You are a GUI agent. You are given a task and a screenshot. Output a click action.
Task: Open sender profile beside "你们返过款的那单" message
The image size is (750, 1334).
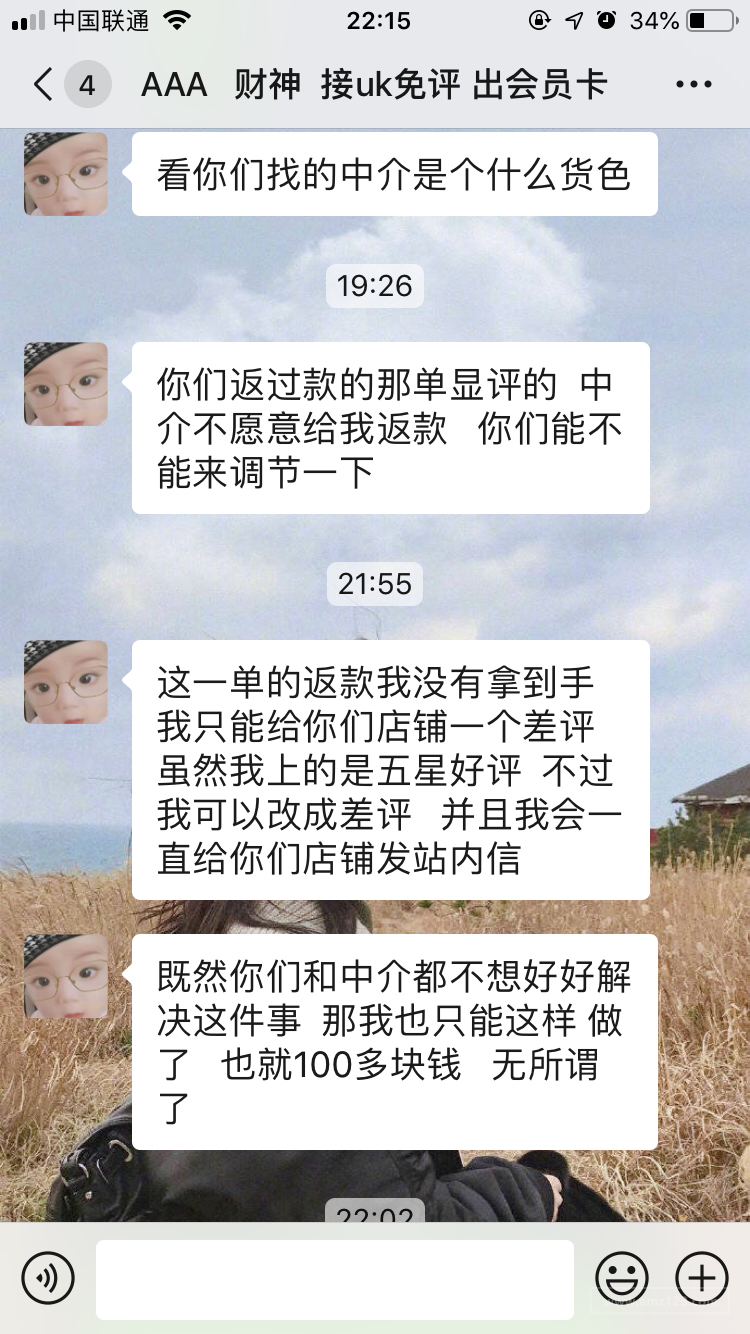click(x=66, y=384)
